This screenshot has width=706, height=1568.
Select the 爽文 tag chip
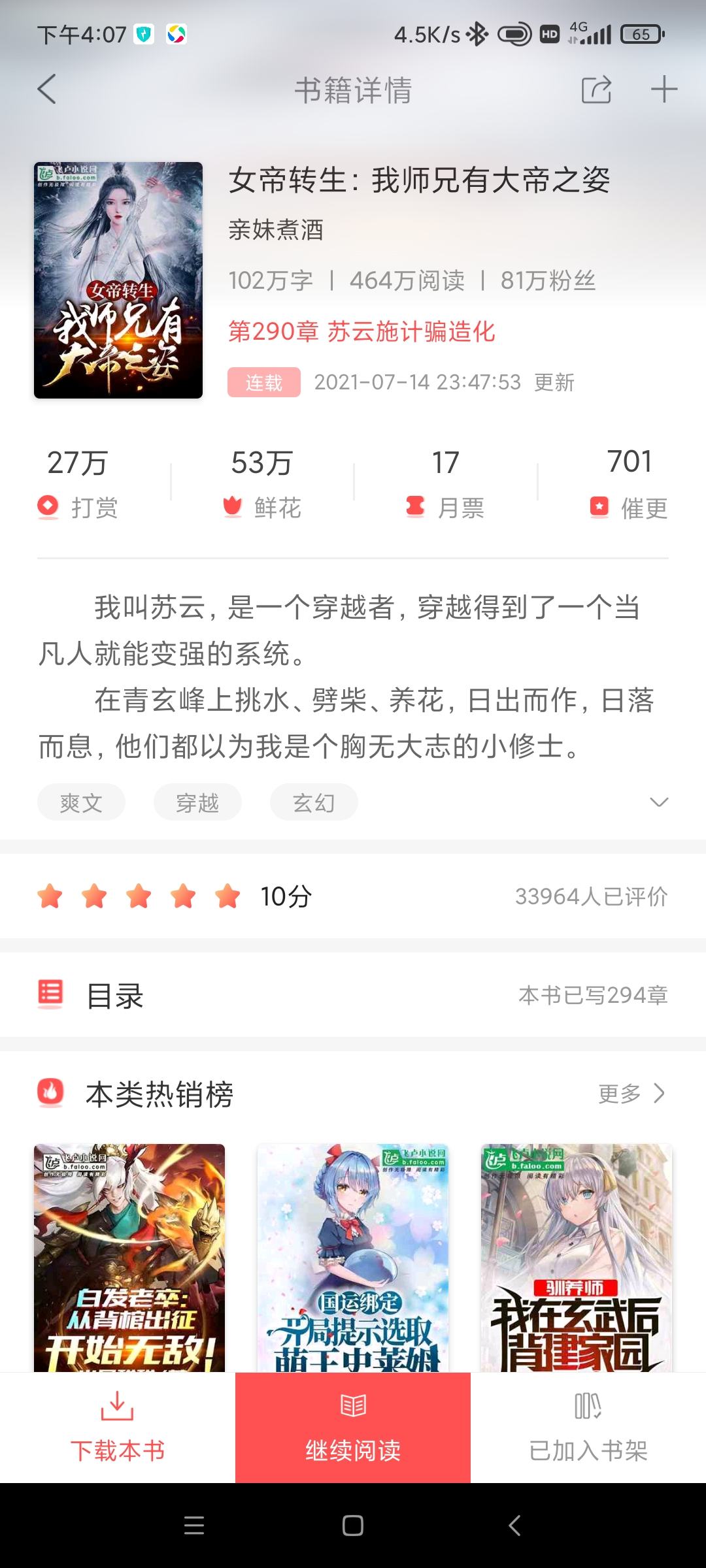pyautogui.click(x=81, y=802)
